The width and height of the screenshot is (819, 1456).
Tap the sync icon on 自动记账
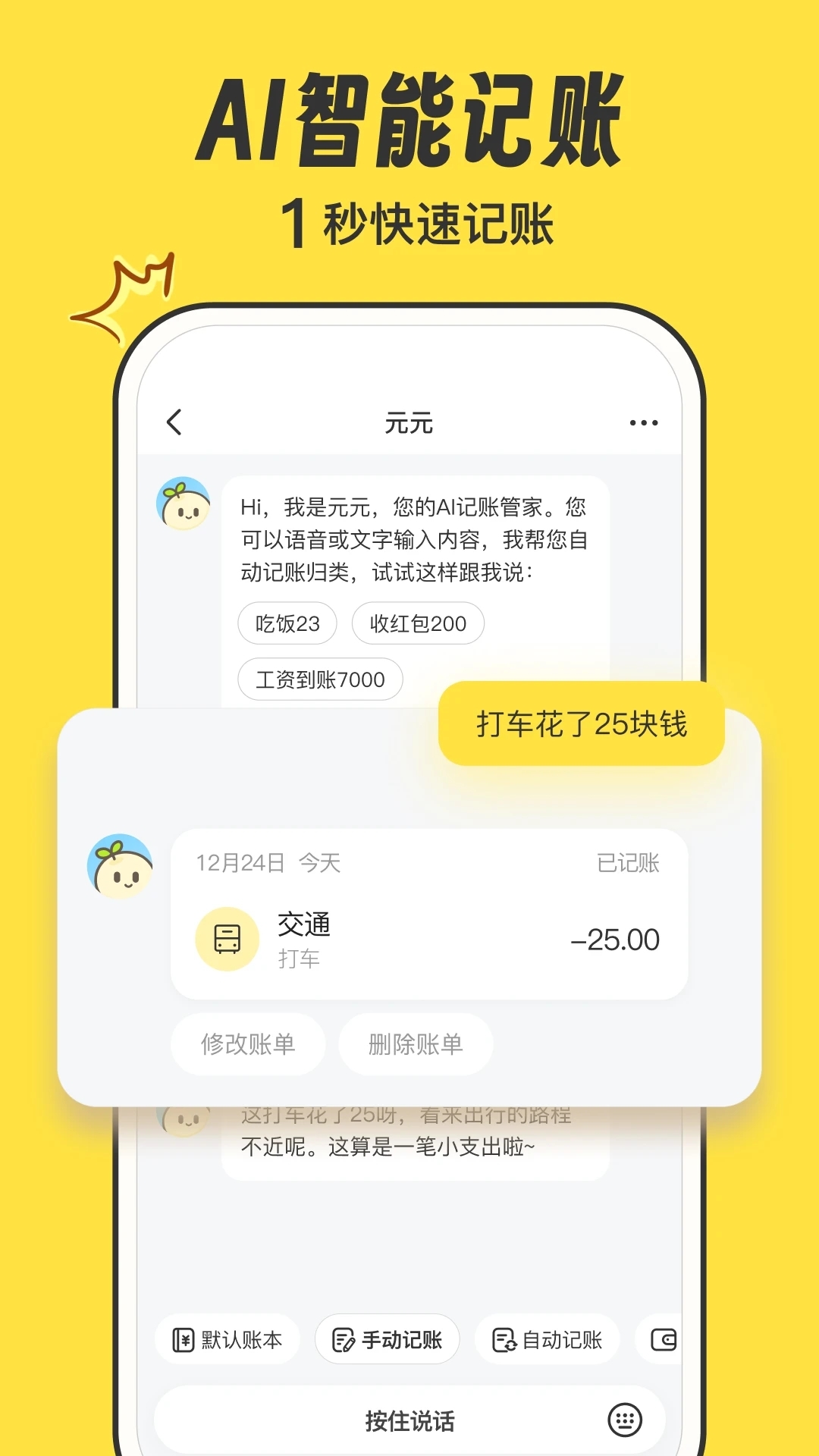(x=503, y=1339)
